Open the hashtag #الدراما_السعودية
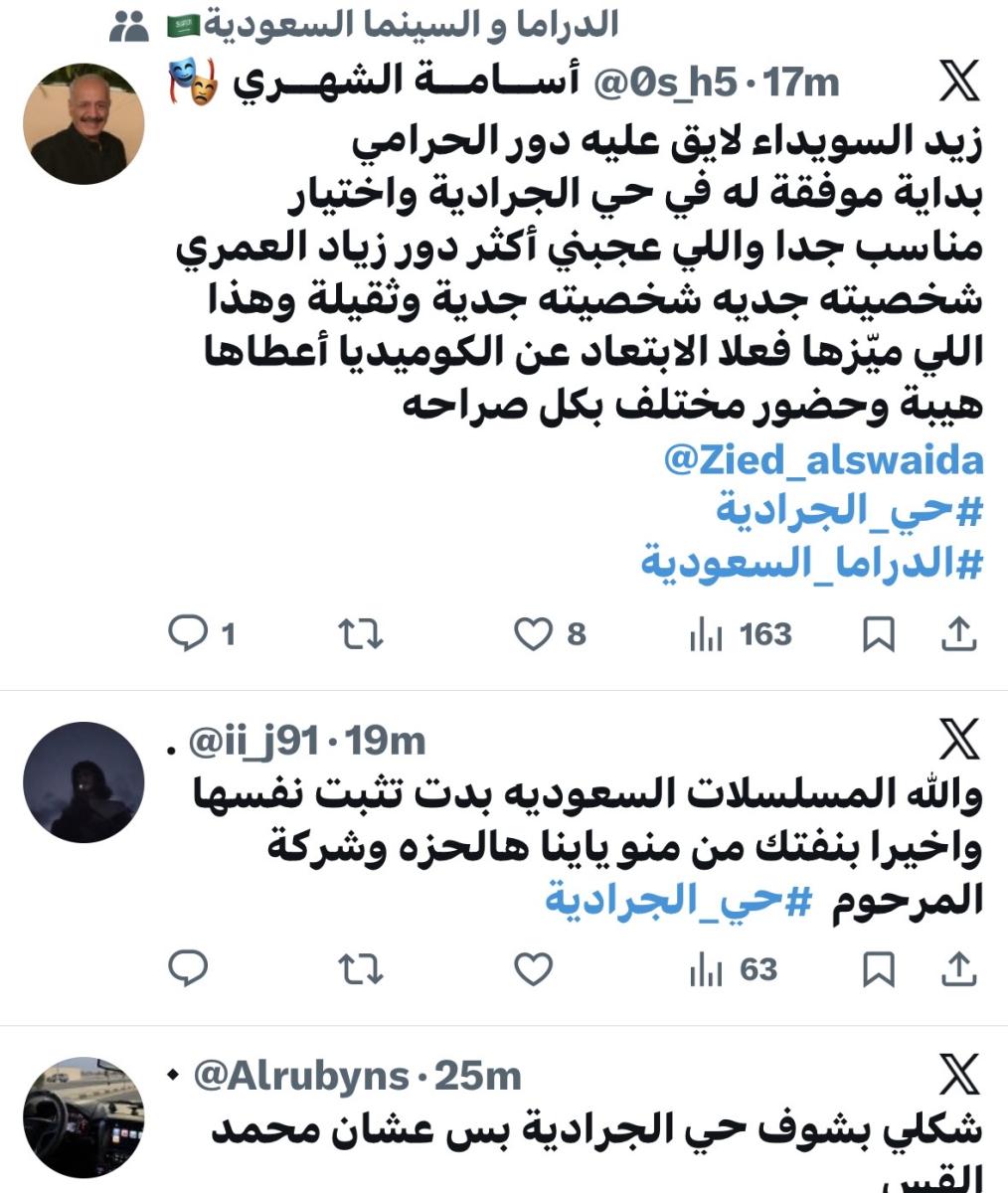The image size is (1008, 1193). [811, 562]
